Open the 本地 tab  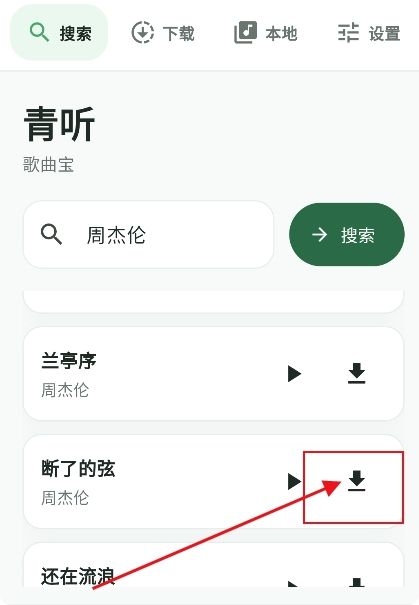(x=265, y=33)
